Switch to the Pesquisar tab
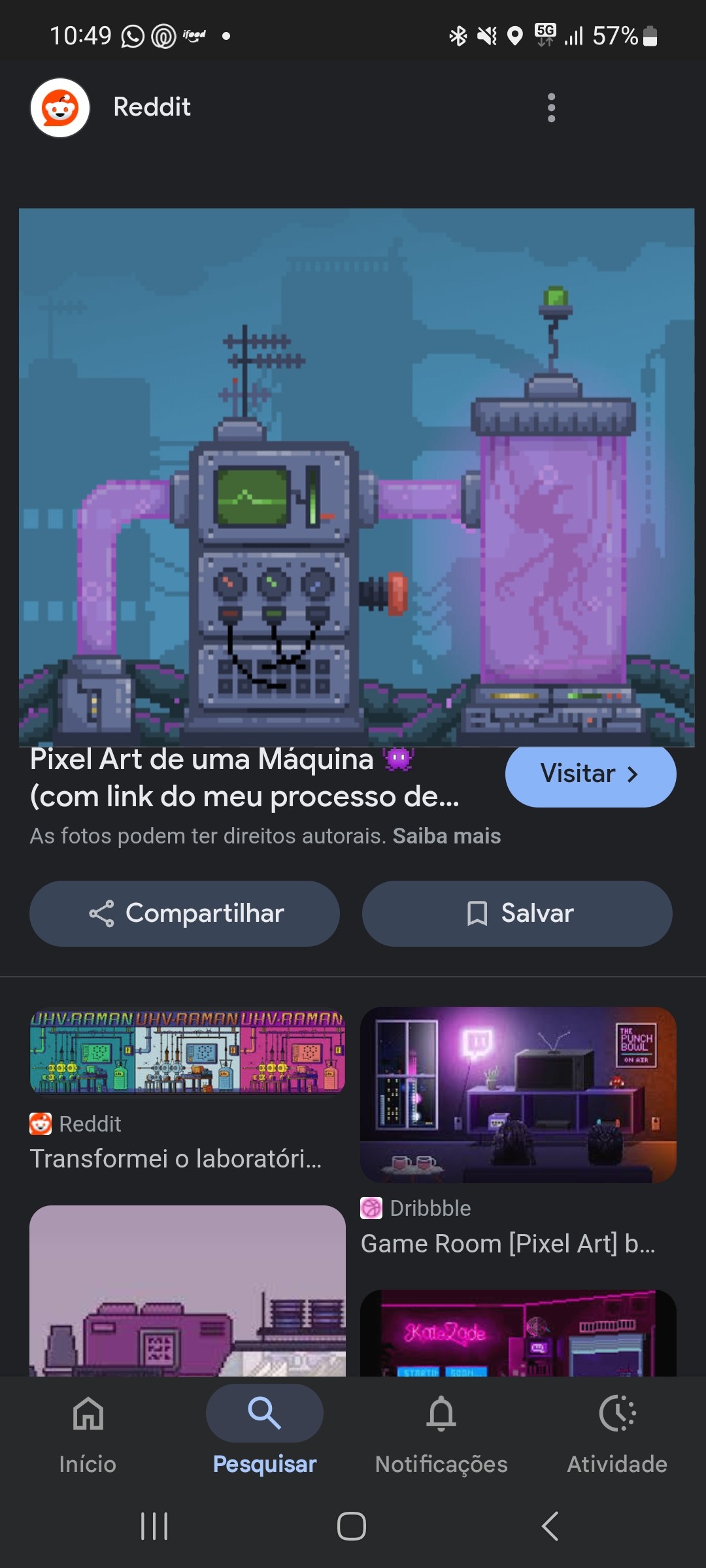The height and width of the screenshot is (1568, 706). point(265,1429)
